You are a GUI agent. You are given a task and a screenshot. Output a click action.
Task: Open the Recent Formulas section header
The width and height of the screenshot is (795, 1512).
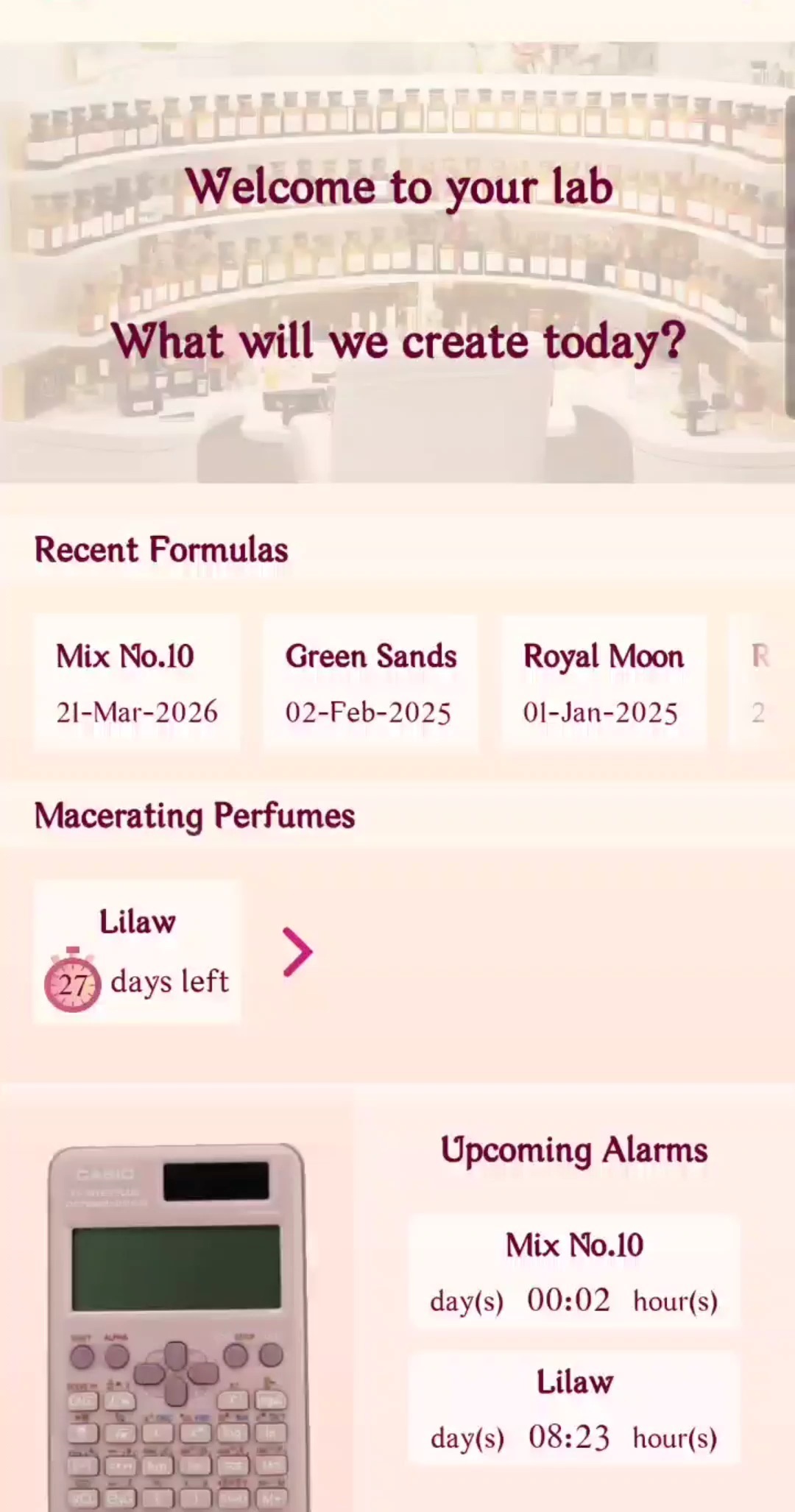(160, 548)
